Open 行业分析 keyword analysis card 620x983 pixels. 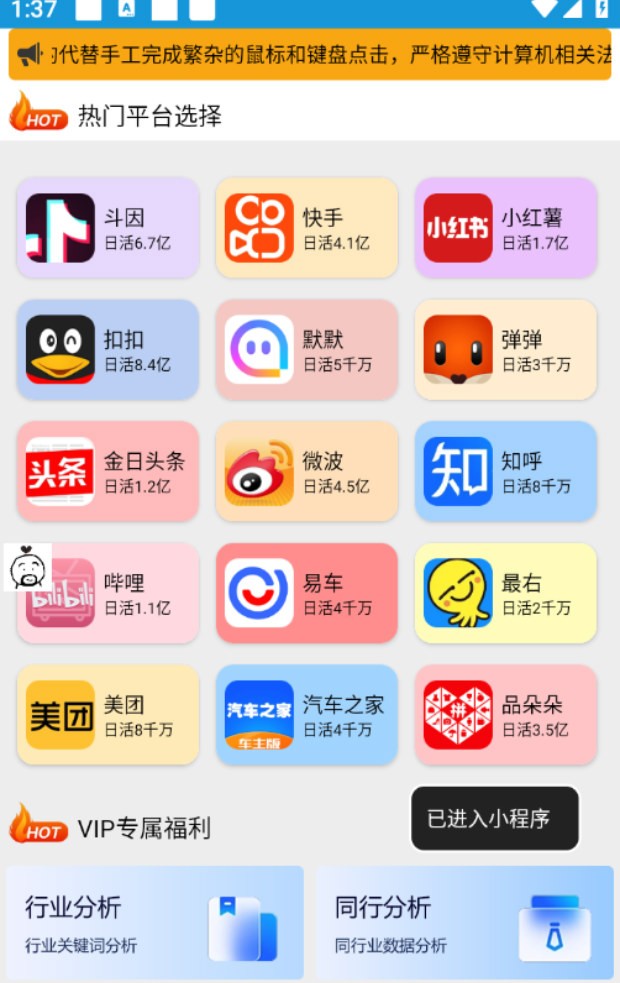(154, 923)
